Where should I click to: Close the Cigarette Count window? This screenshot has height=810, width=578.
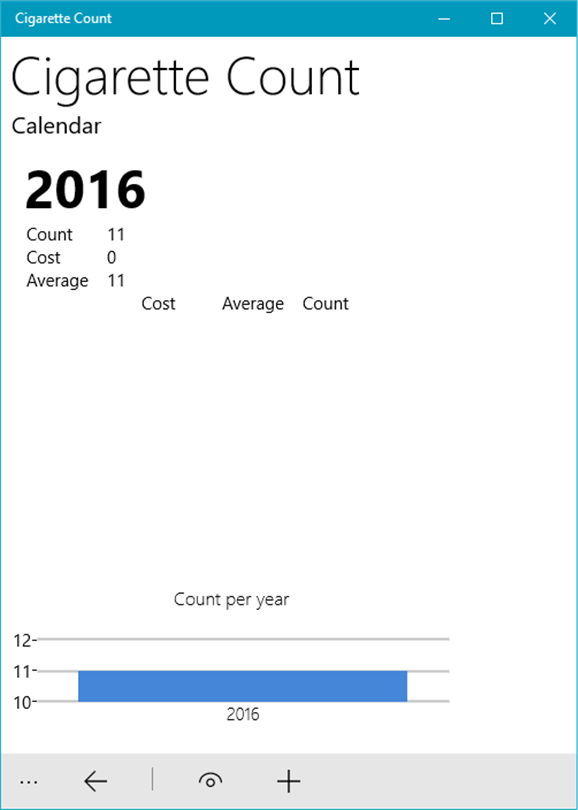click(550, 19)
